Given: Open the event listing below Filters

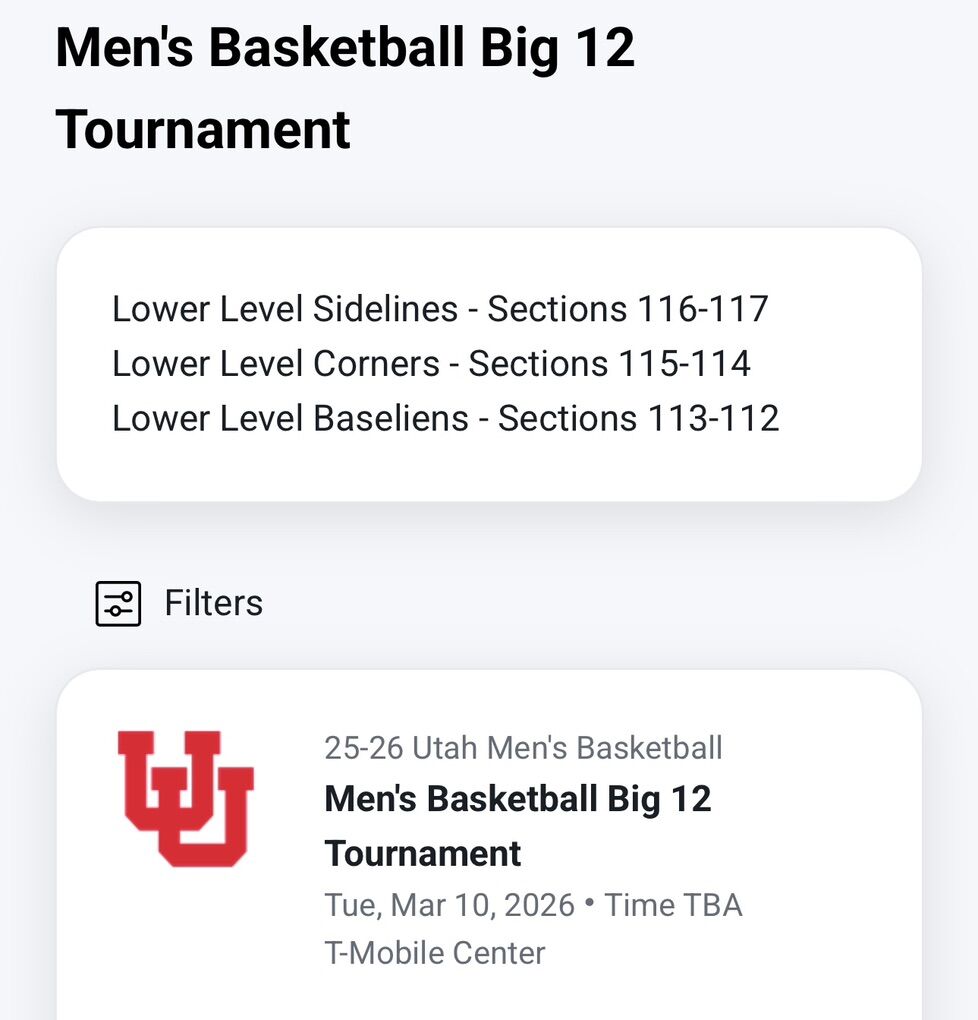Looking at the screenshot, I should pos(489,850).
